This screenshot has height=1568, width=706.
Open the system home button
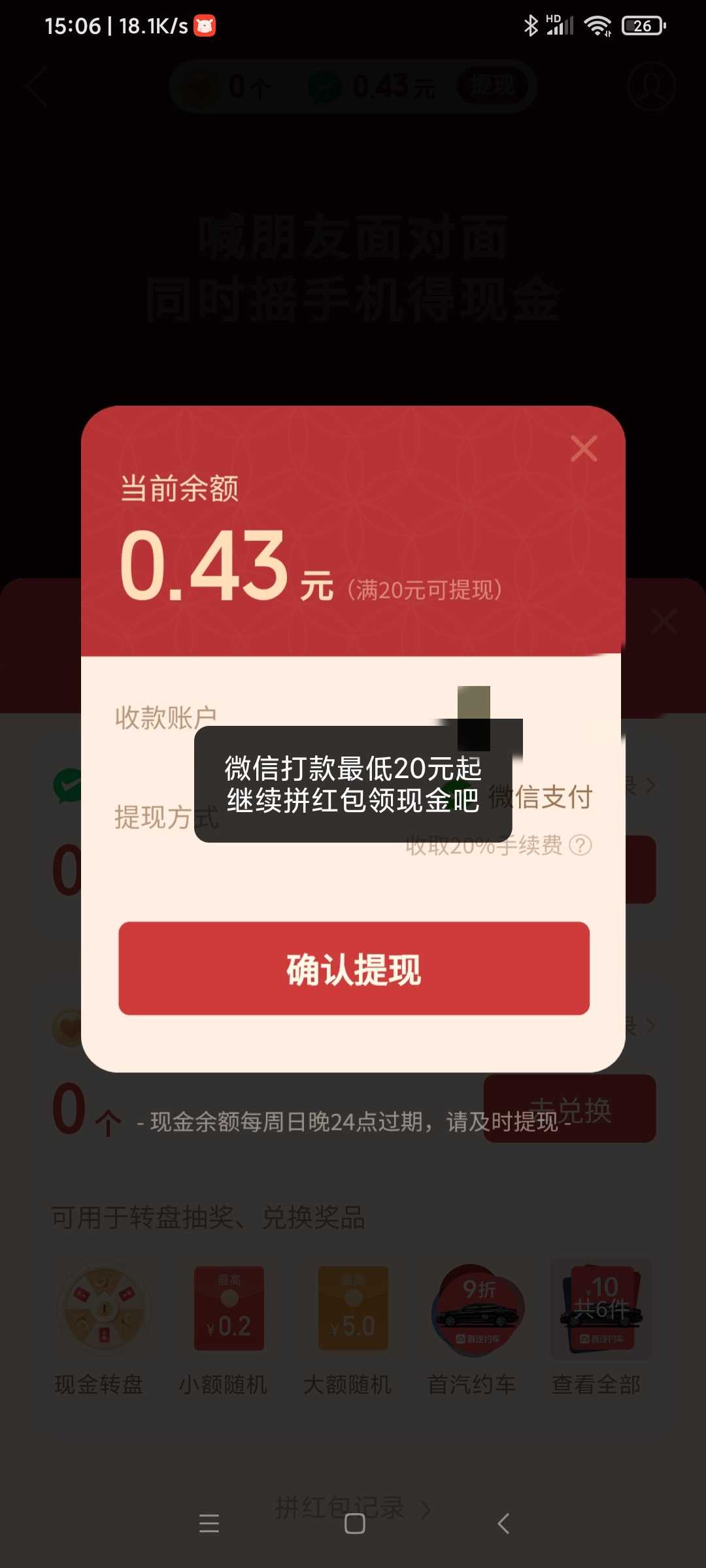pyautogui.click(x=354, y=1524)
